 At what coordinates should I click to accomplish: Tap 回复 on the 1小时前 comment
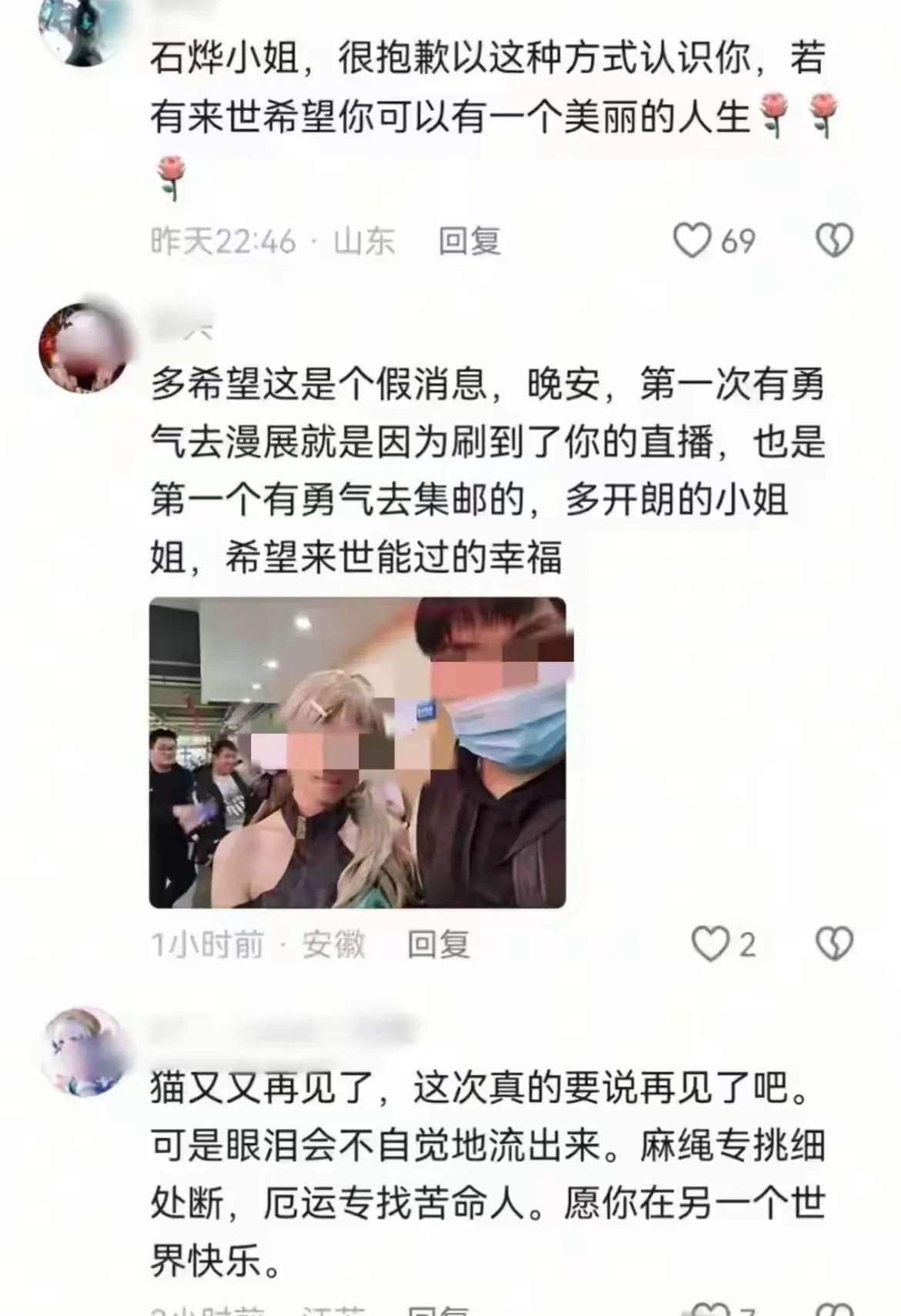pyautogui.click(x=438, y=945)
